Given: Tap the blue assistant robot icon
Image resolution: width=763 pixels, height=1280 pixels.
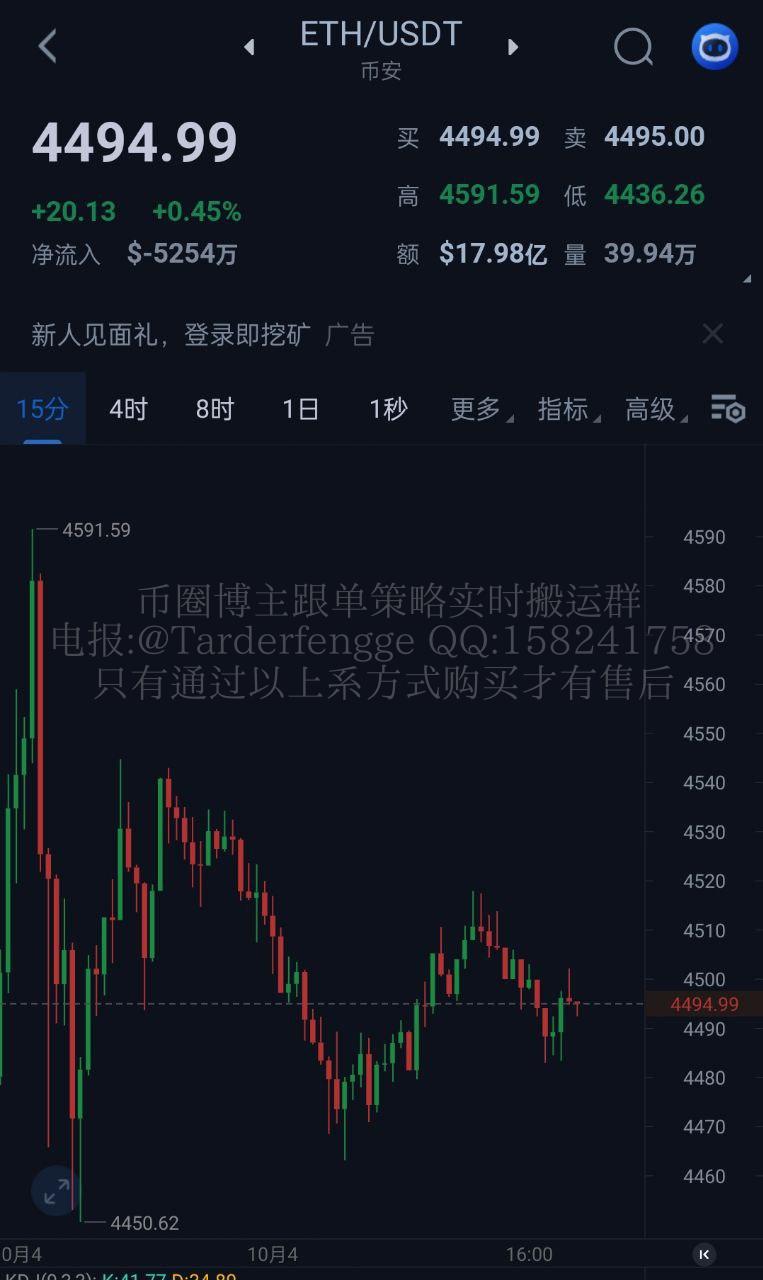Looking at the screenshot, I should (713, 45).
